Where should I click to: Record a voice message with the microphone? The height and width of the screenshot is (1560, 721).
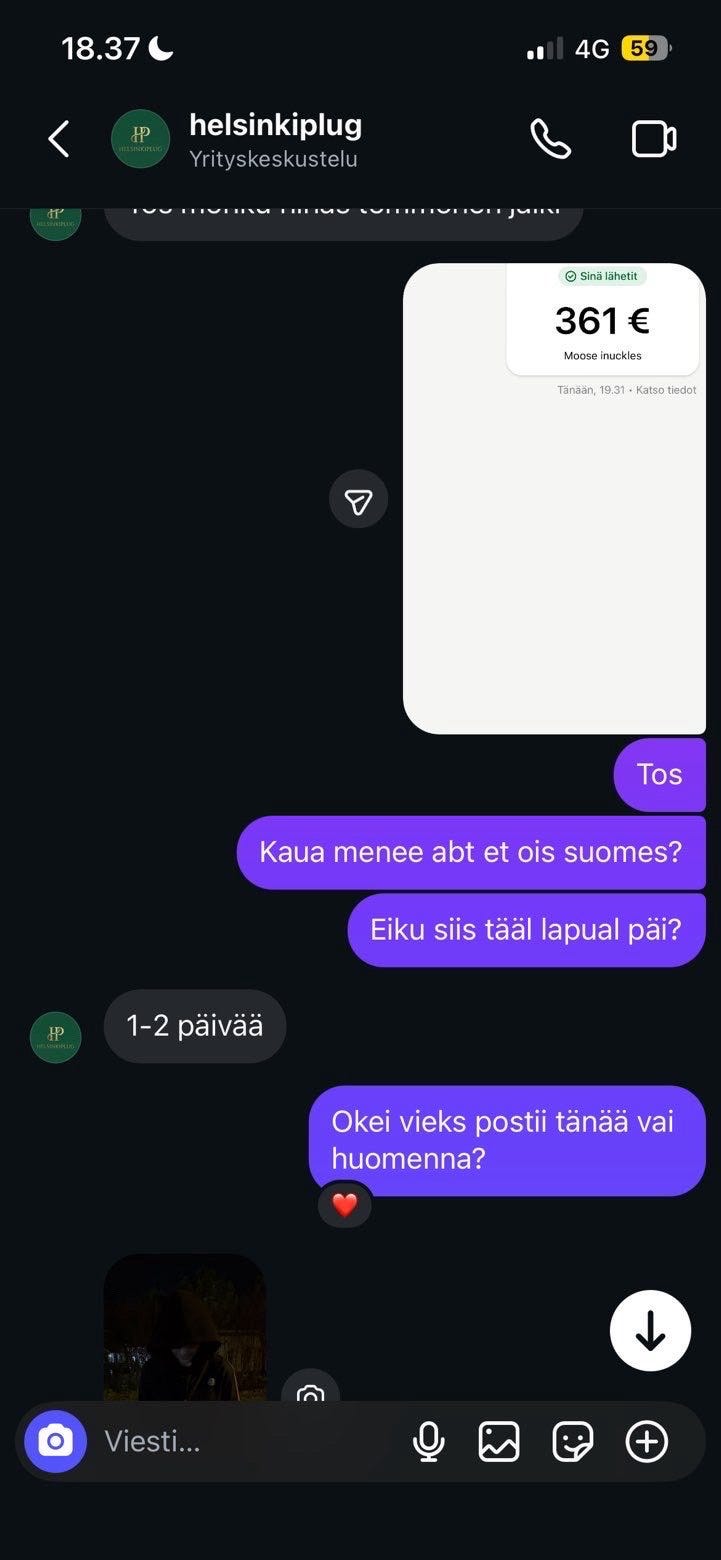point(429,1441)
